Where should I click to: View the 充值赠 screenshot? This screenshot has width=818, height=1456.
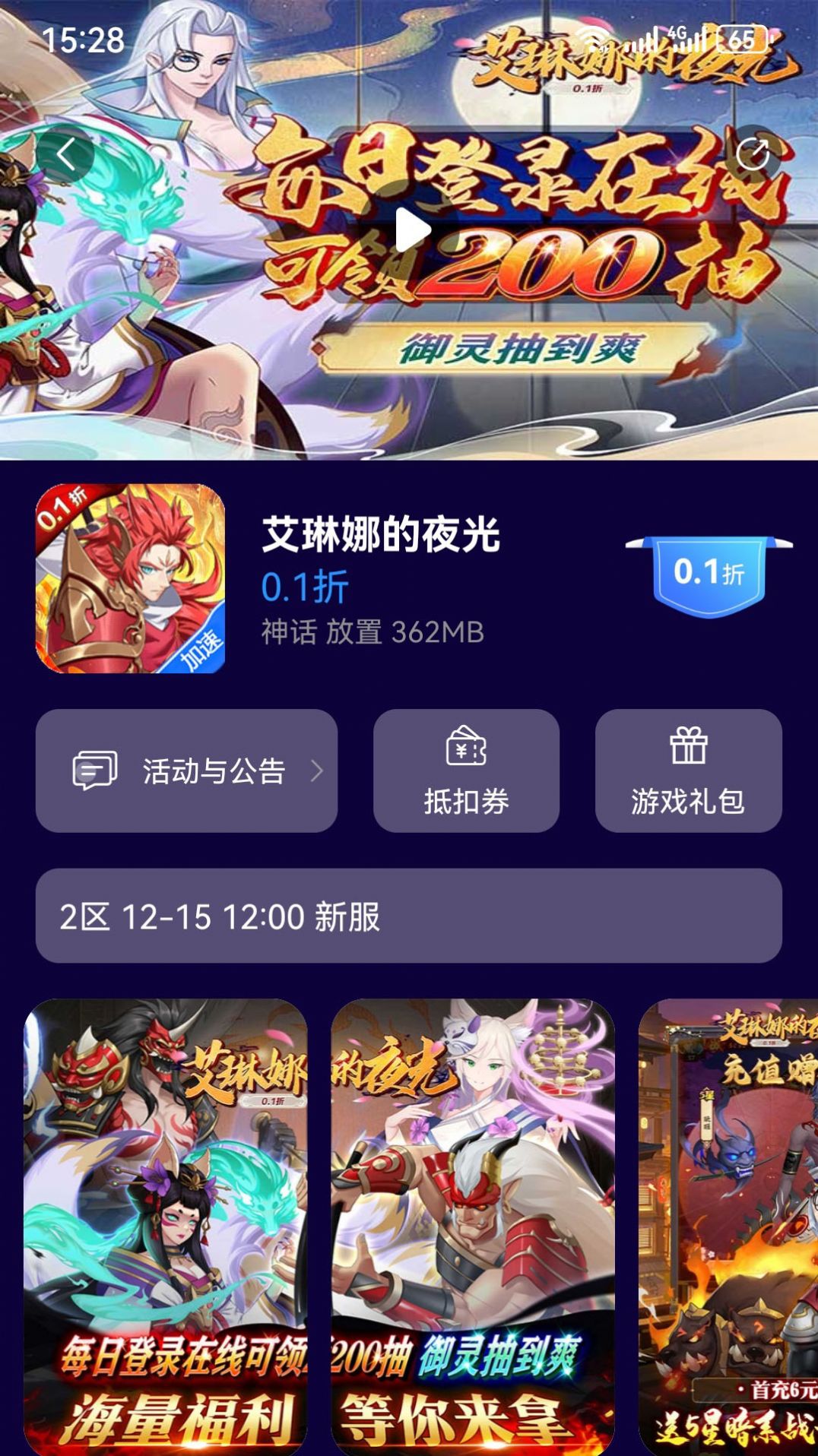730,1227
